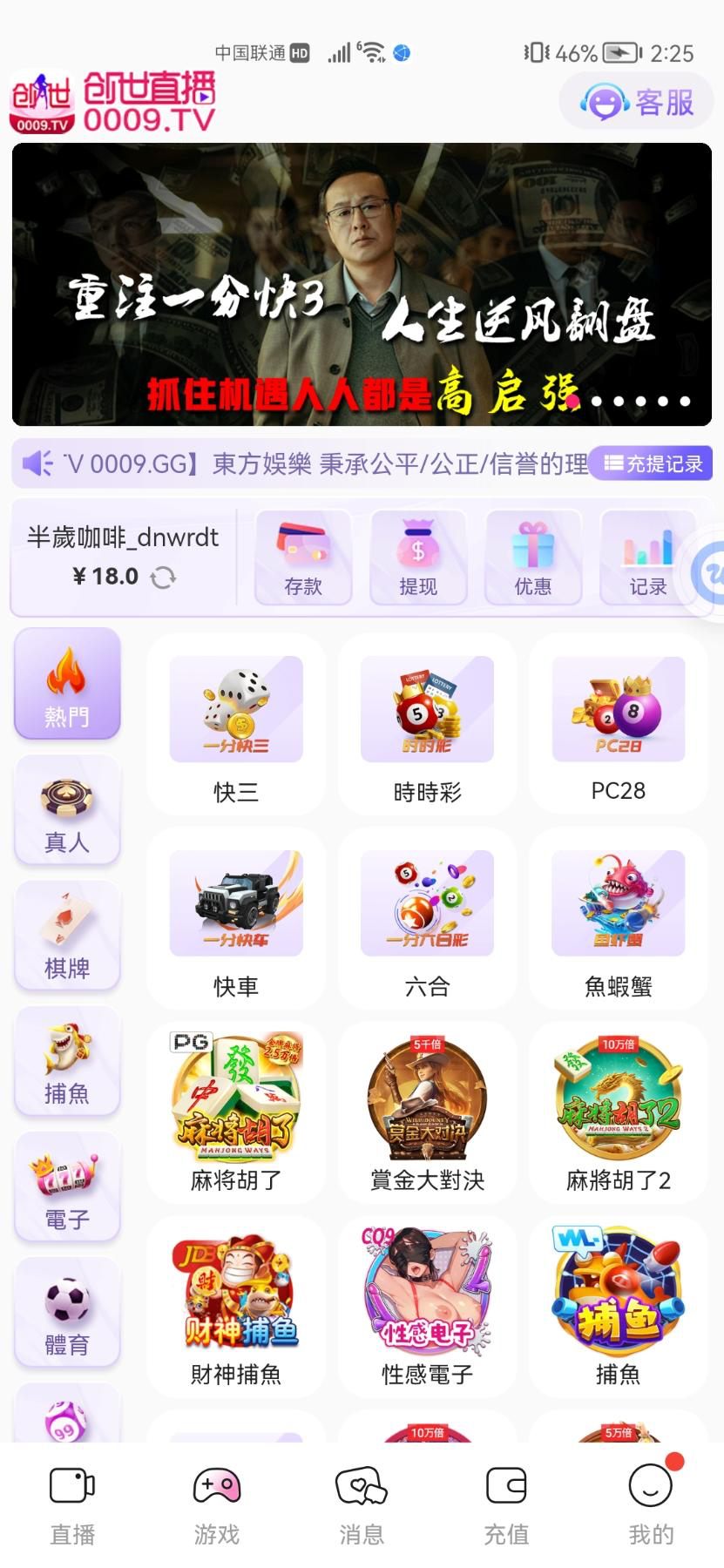View 优惠 promotions
The height and width of the screenshot is (1568, 724).
[533, 558]
